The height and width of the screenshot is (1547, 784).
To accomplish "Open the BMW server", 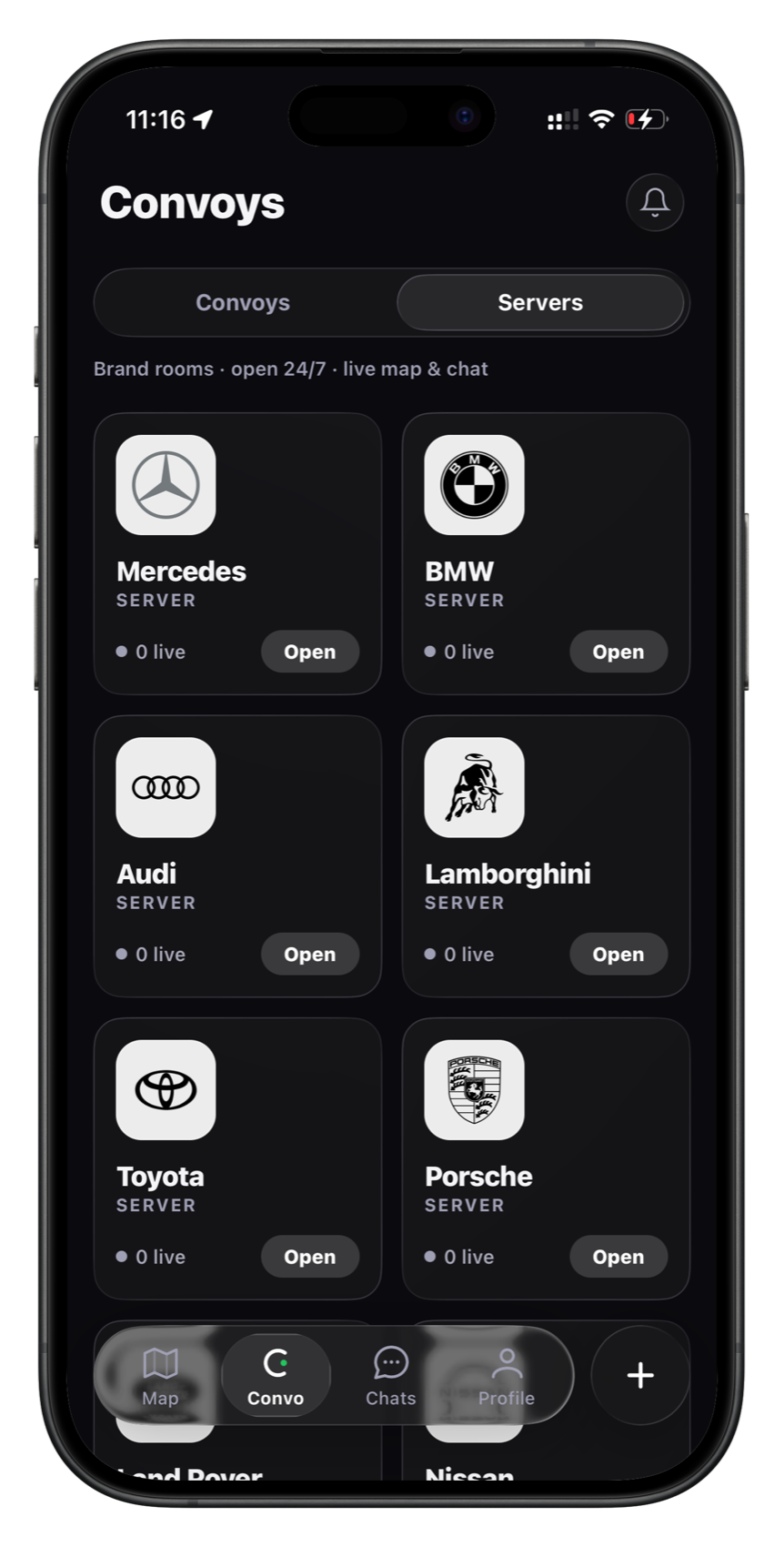I will point(618,652).
